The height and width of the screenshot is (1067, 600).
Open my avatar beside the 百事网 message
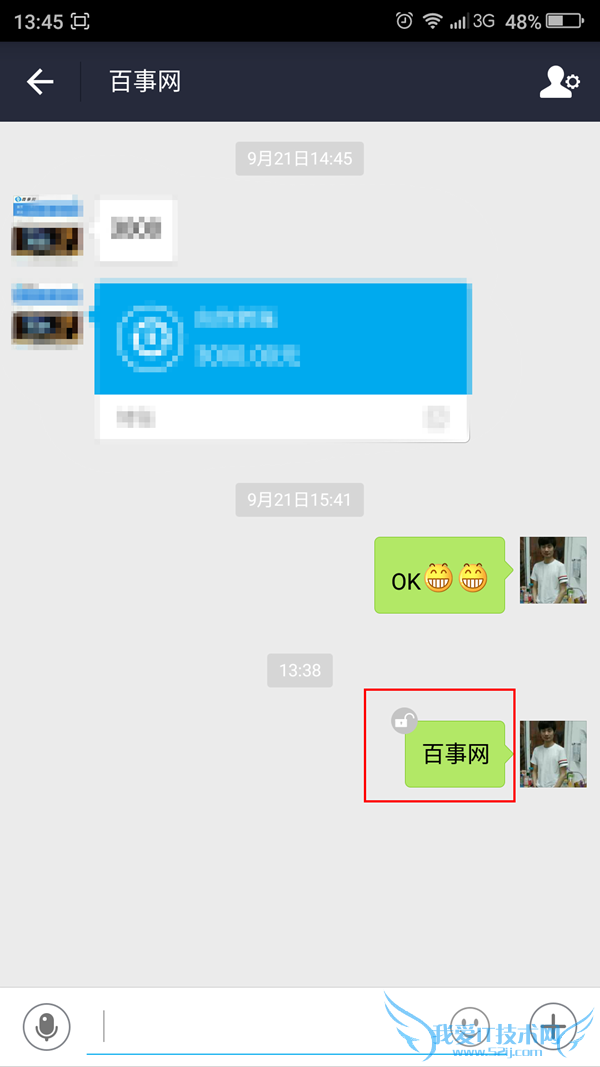click(553, 753)
